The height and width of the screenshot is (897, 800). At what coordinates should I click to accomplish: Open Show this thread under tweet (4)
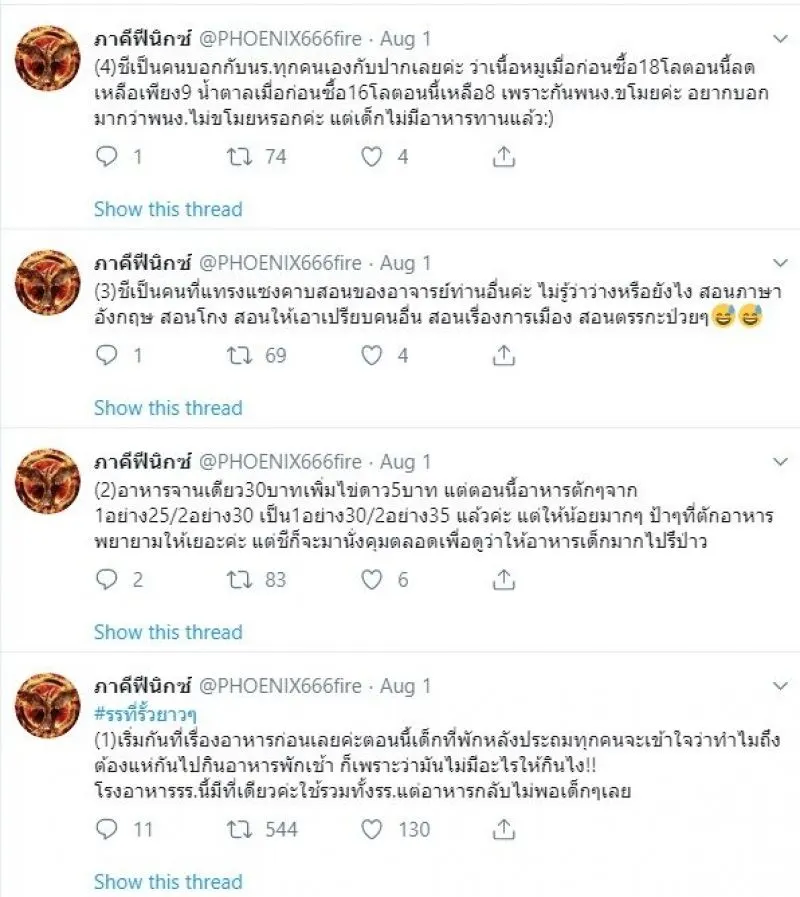(x=168, y=209)
